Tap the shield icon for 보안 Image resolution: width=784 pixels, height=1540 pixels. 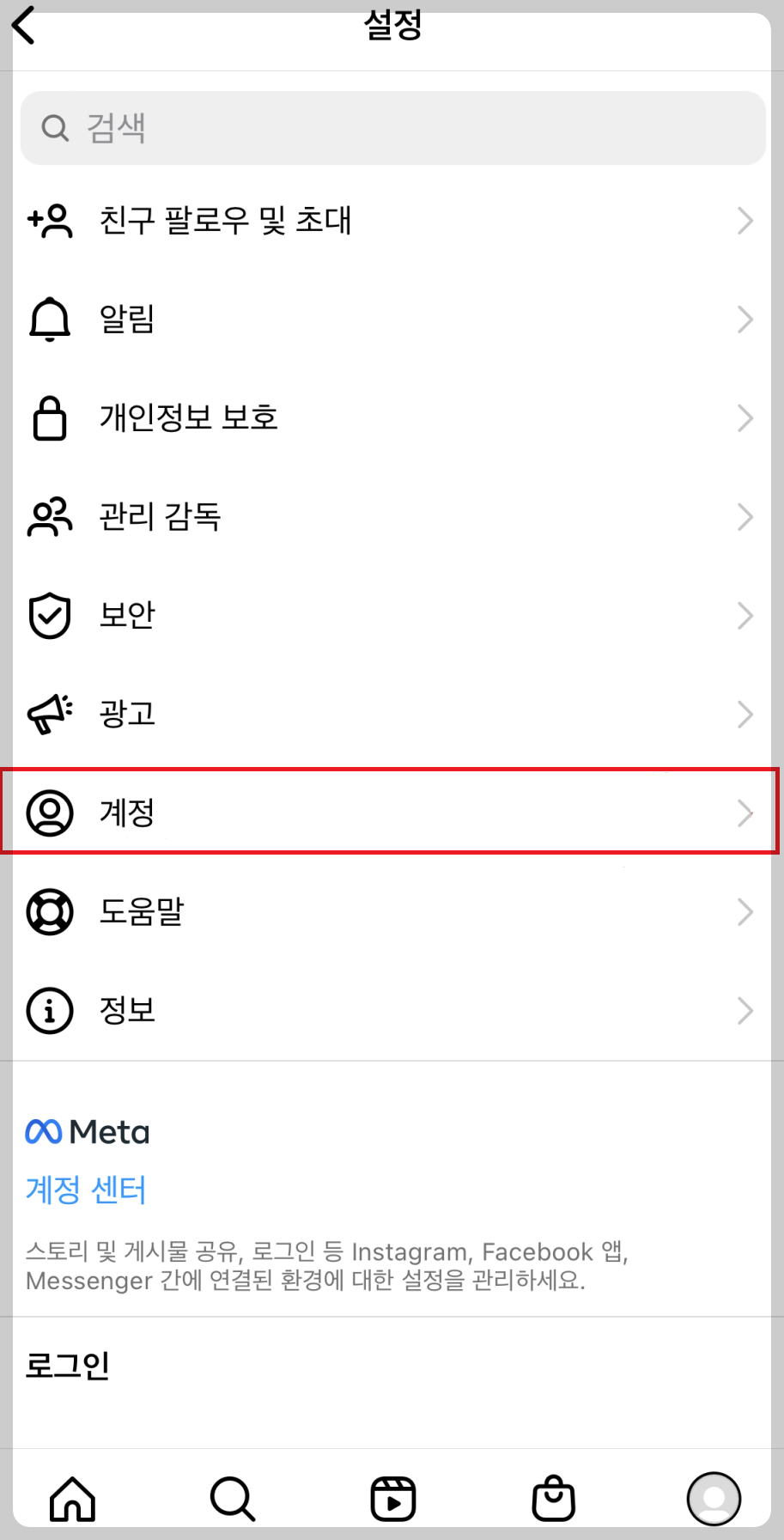coord(50,615)
